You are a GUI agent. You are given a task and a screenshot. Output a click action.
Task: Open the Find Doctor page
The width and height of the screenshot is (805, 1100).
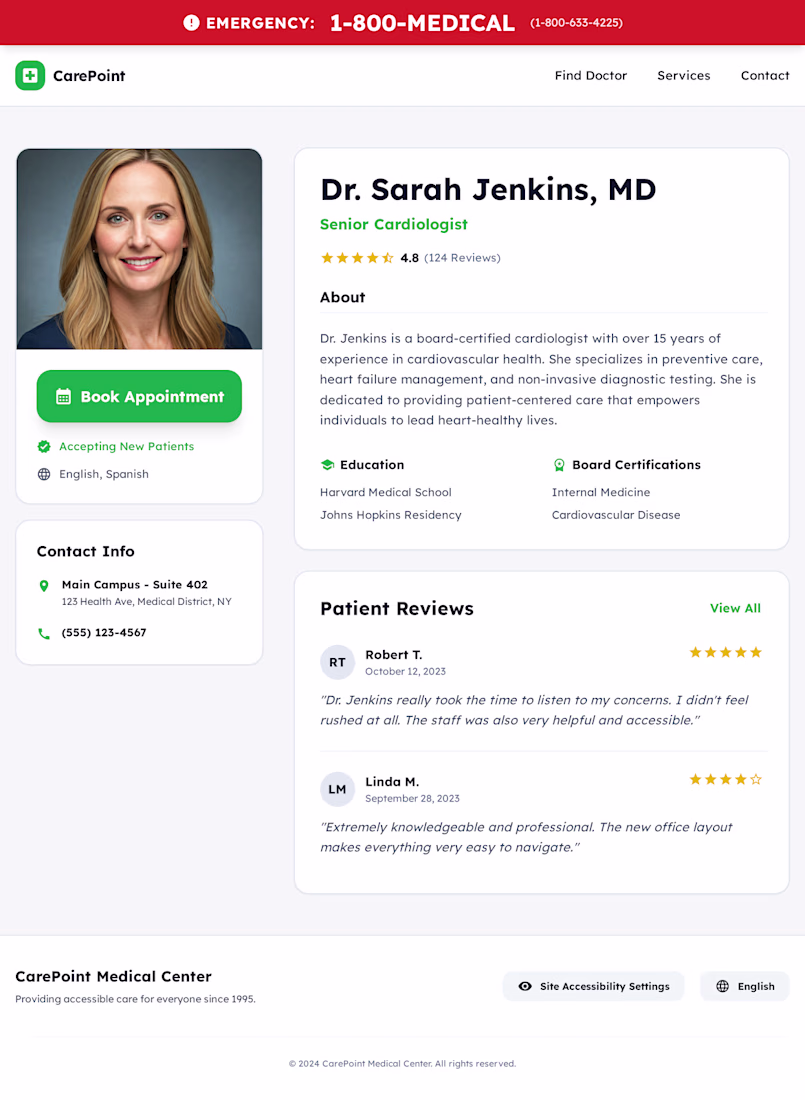[591, 76]
